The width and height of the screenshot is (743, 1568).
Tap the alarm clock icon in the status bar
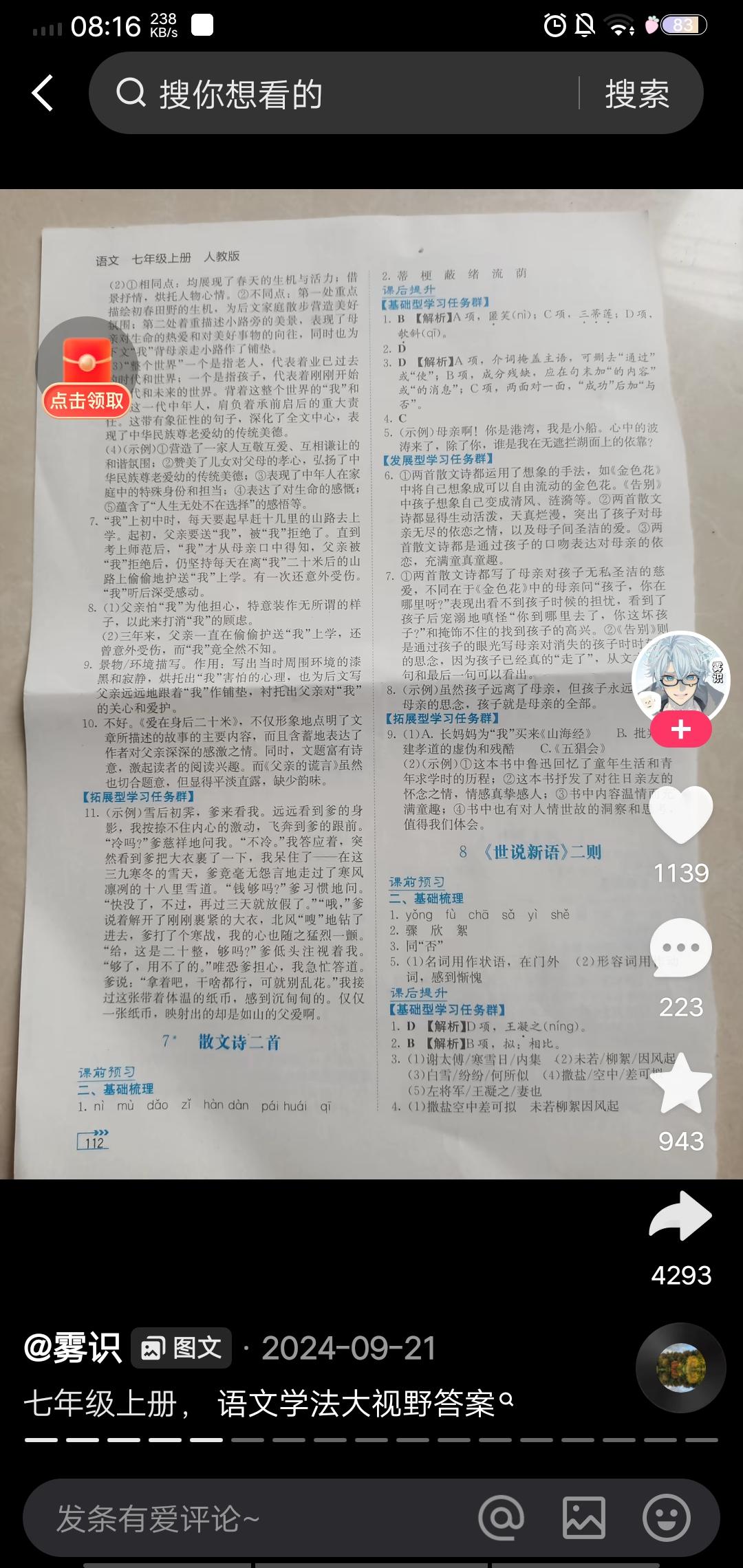554,25
